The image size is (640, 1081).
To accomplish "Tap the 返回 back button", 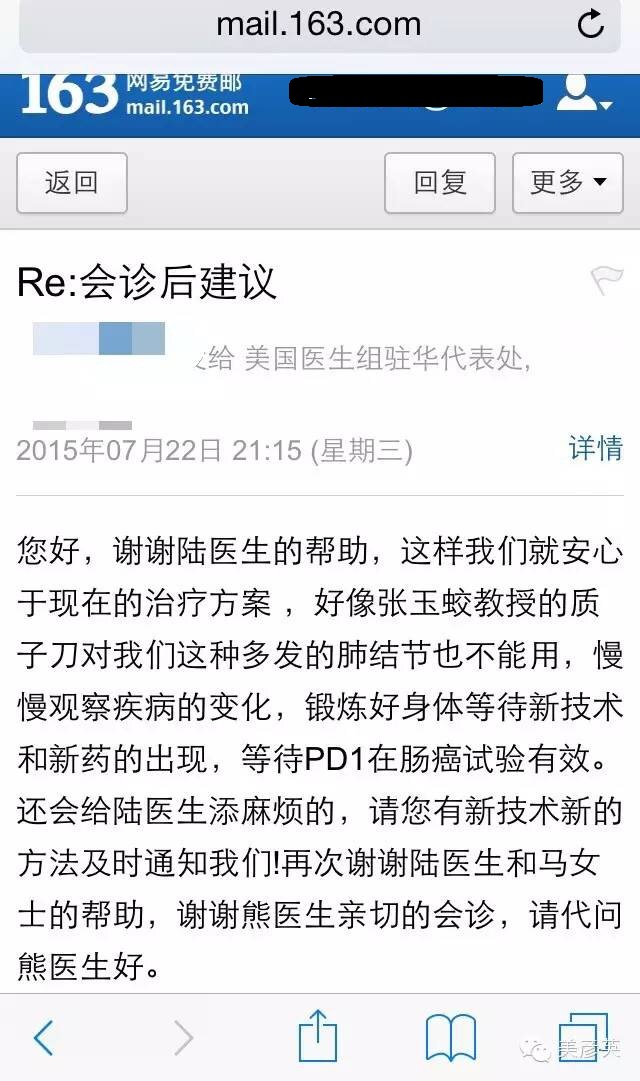I will point(72,183).
